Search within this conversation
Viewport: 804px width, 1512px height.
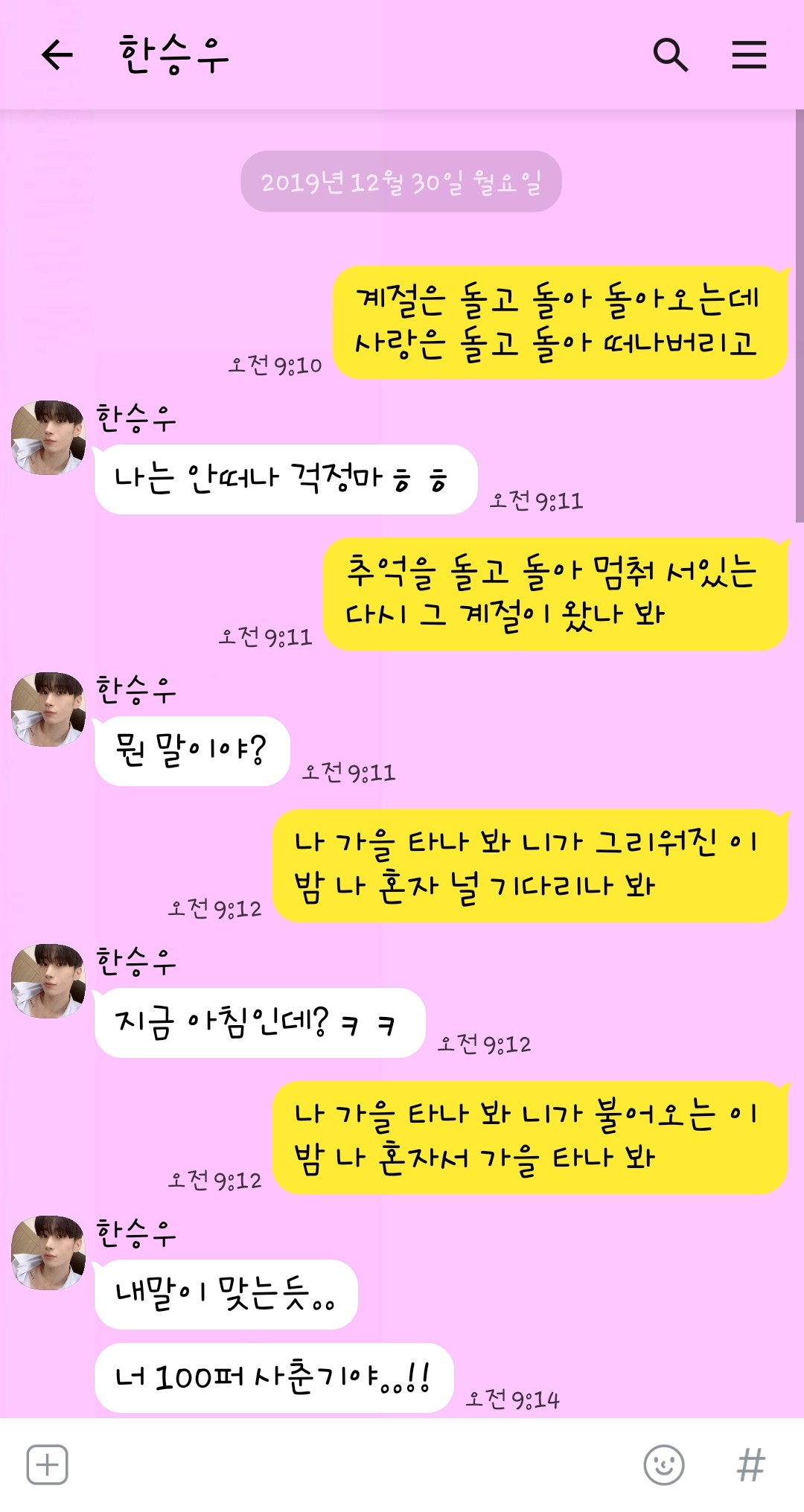coord(670,55)
